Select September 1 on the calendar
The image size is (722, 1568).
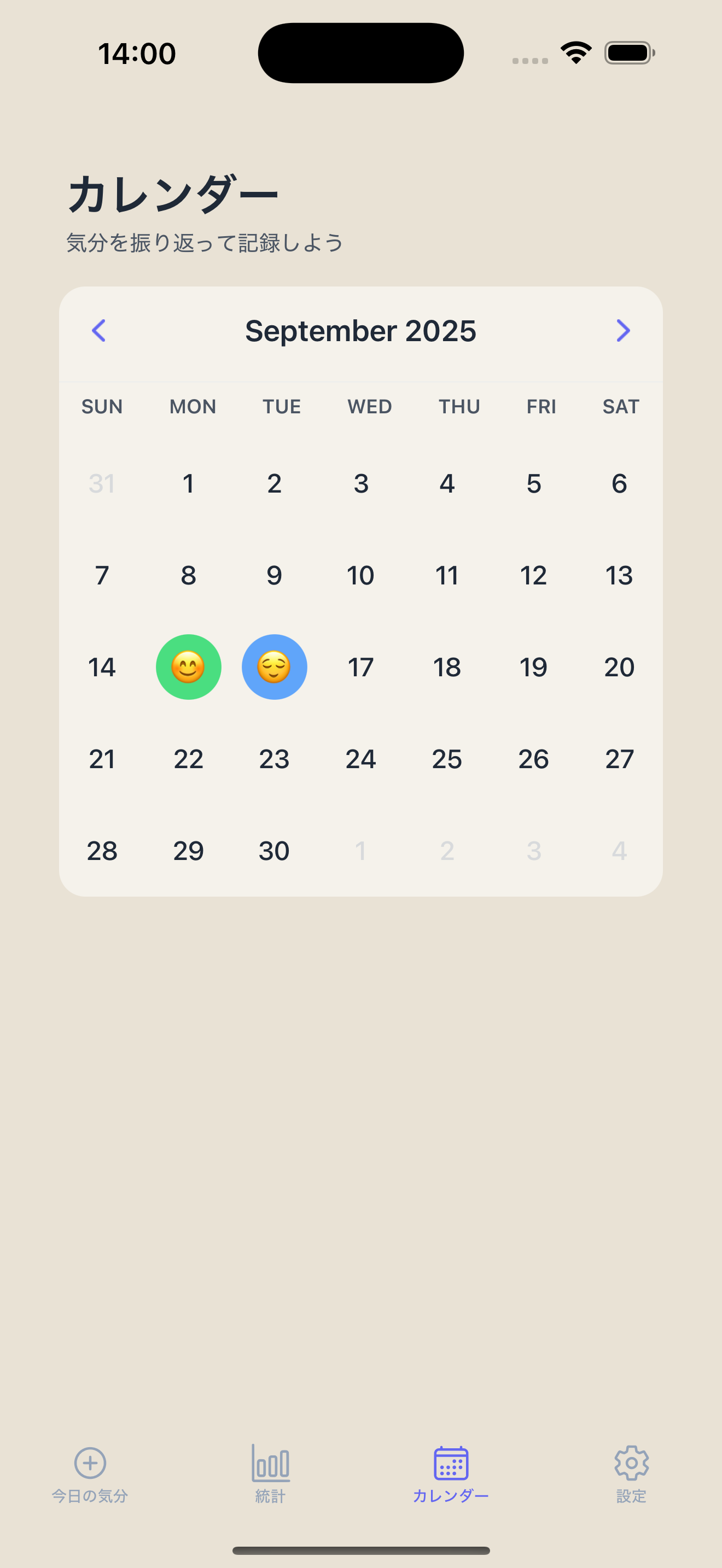(188, 484)
